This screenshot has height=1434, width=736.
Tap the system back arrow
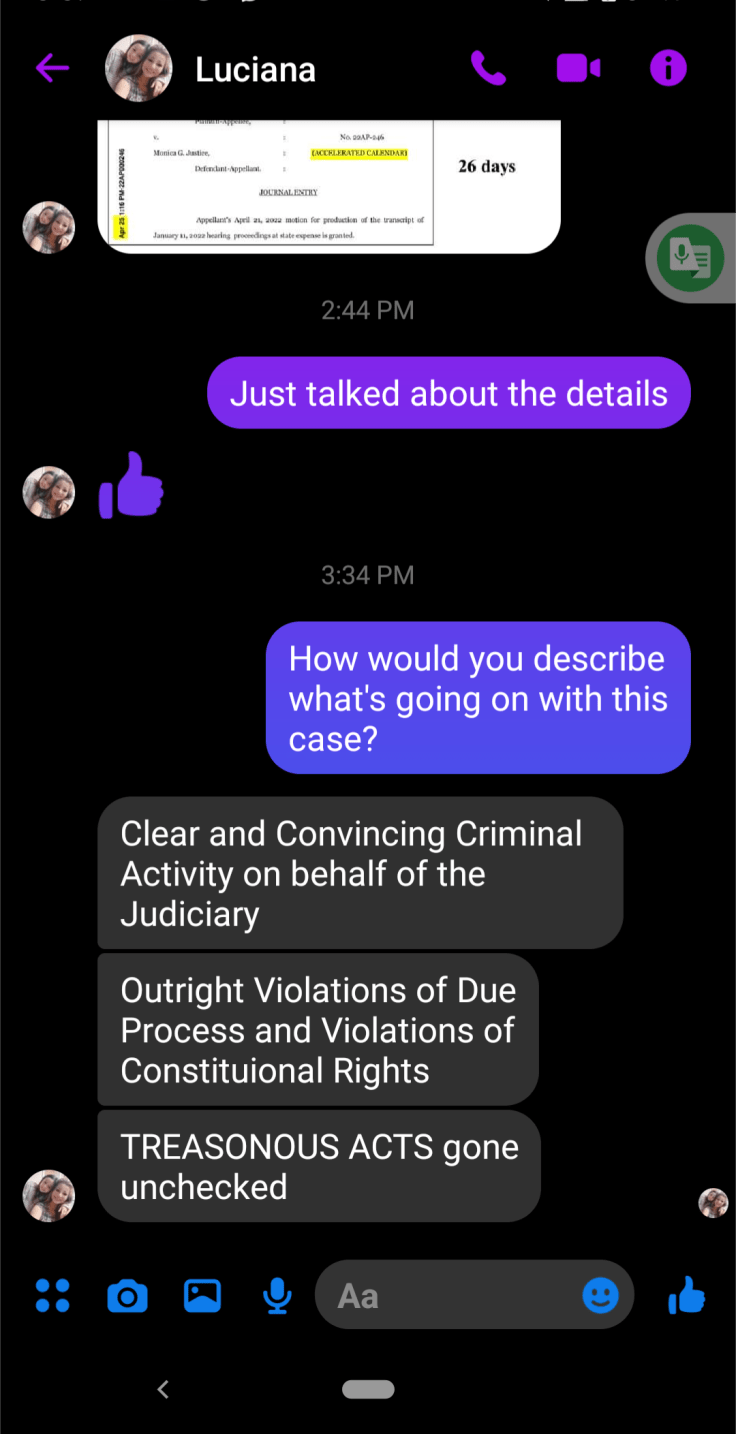coord(163,1389)
